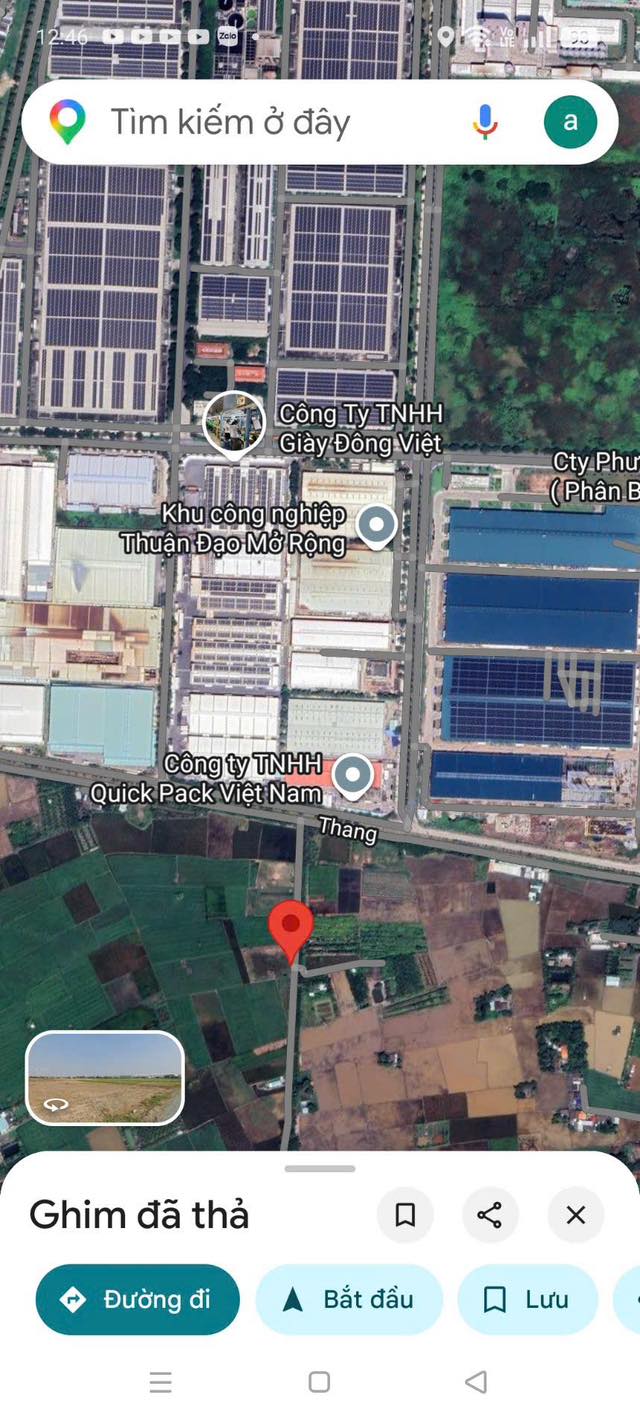Select Công ty TNHH Quick Pack Việt Nam marker

pos(352,775)
